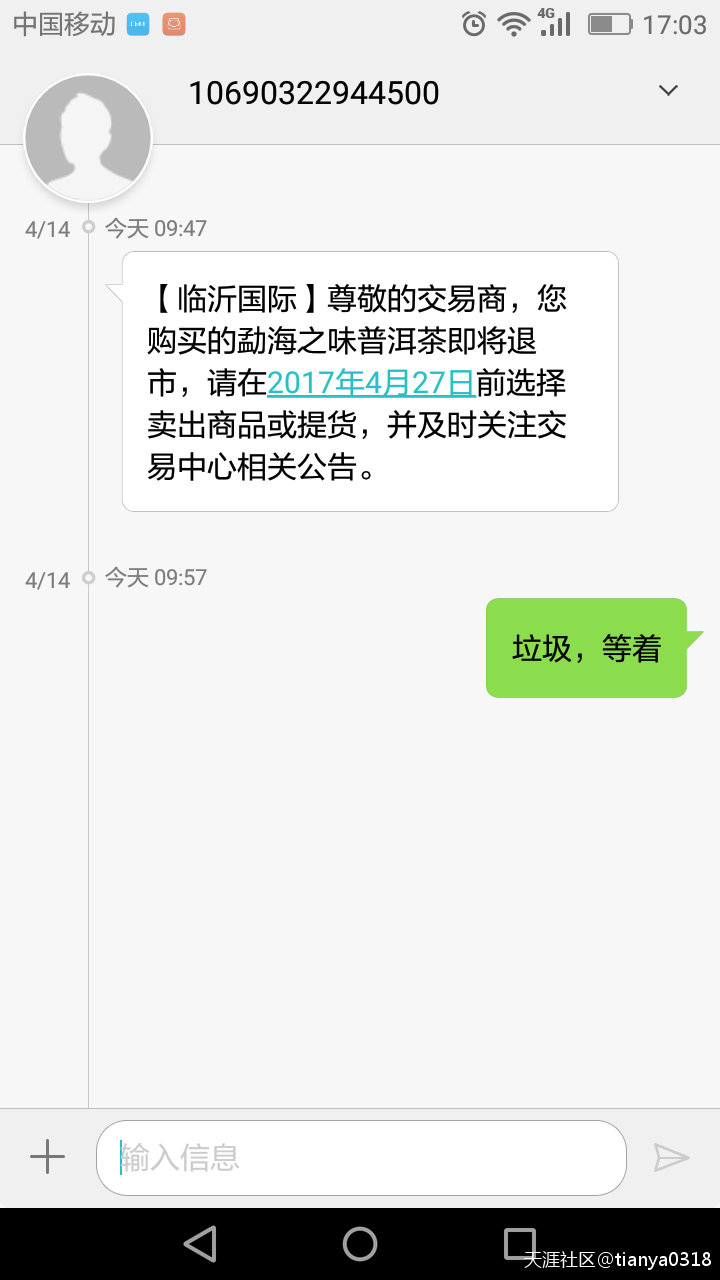Image resolution: width=720 pixels, height=1280 pixels.
Task: Open attachments with the plus icon
Action: pos(45,1157)
